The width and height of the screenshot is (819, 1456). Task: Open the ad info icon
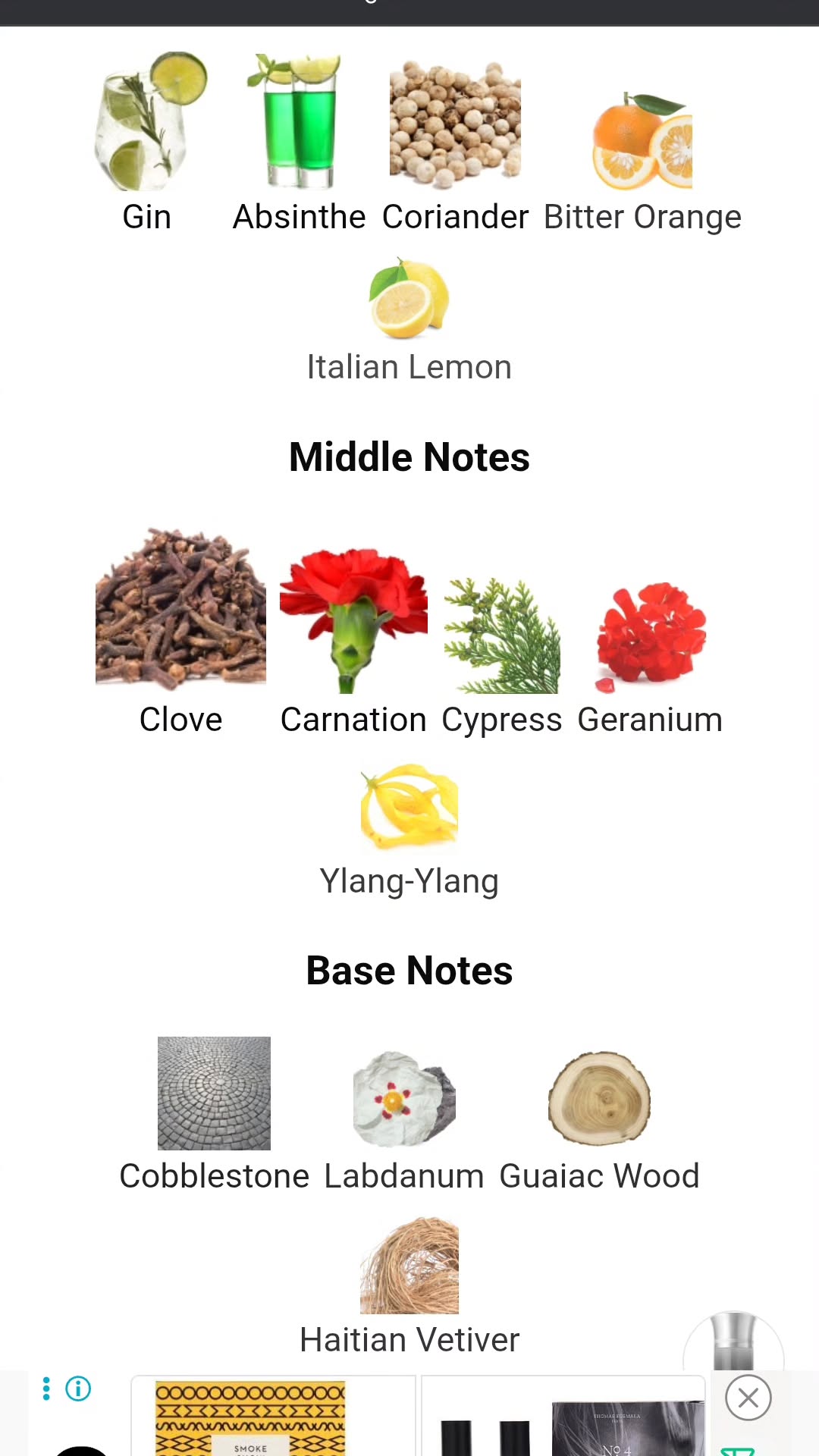78,1389
